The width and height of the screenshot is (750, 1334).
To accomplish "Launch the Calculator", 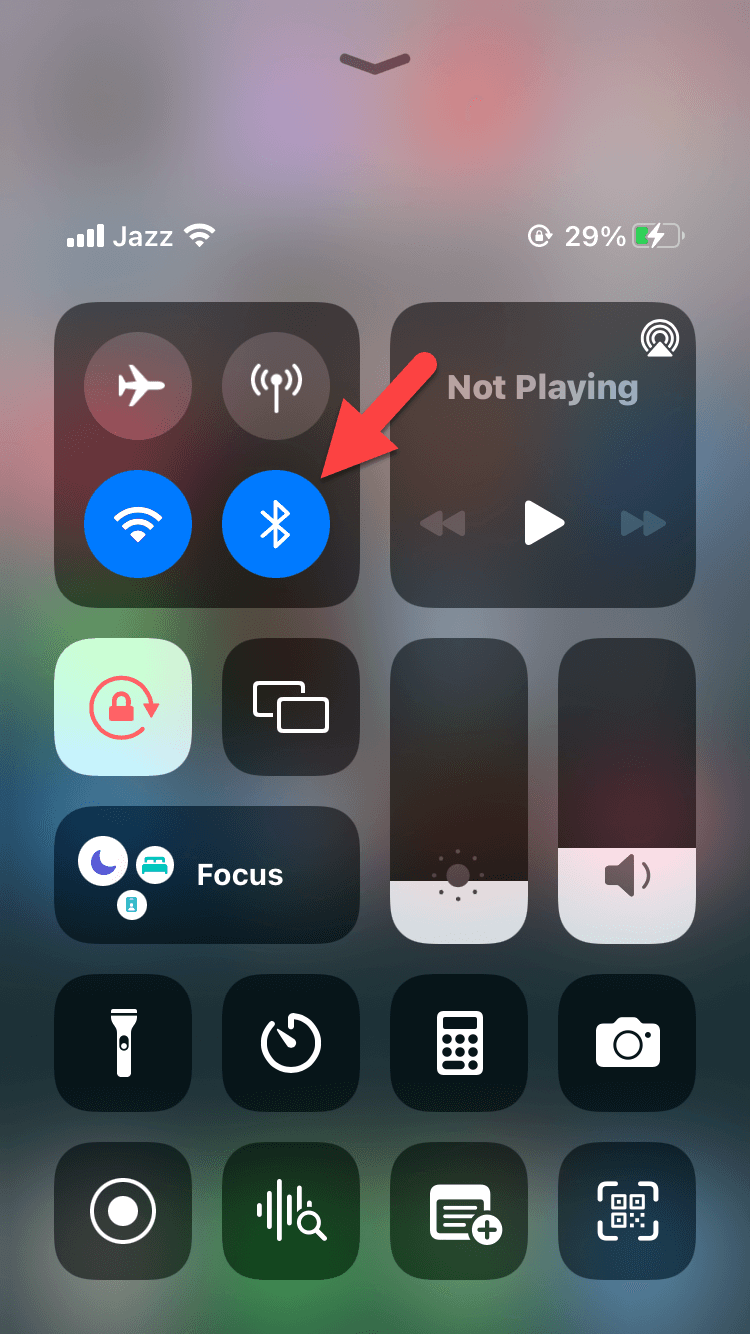I will 459,1043.
